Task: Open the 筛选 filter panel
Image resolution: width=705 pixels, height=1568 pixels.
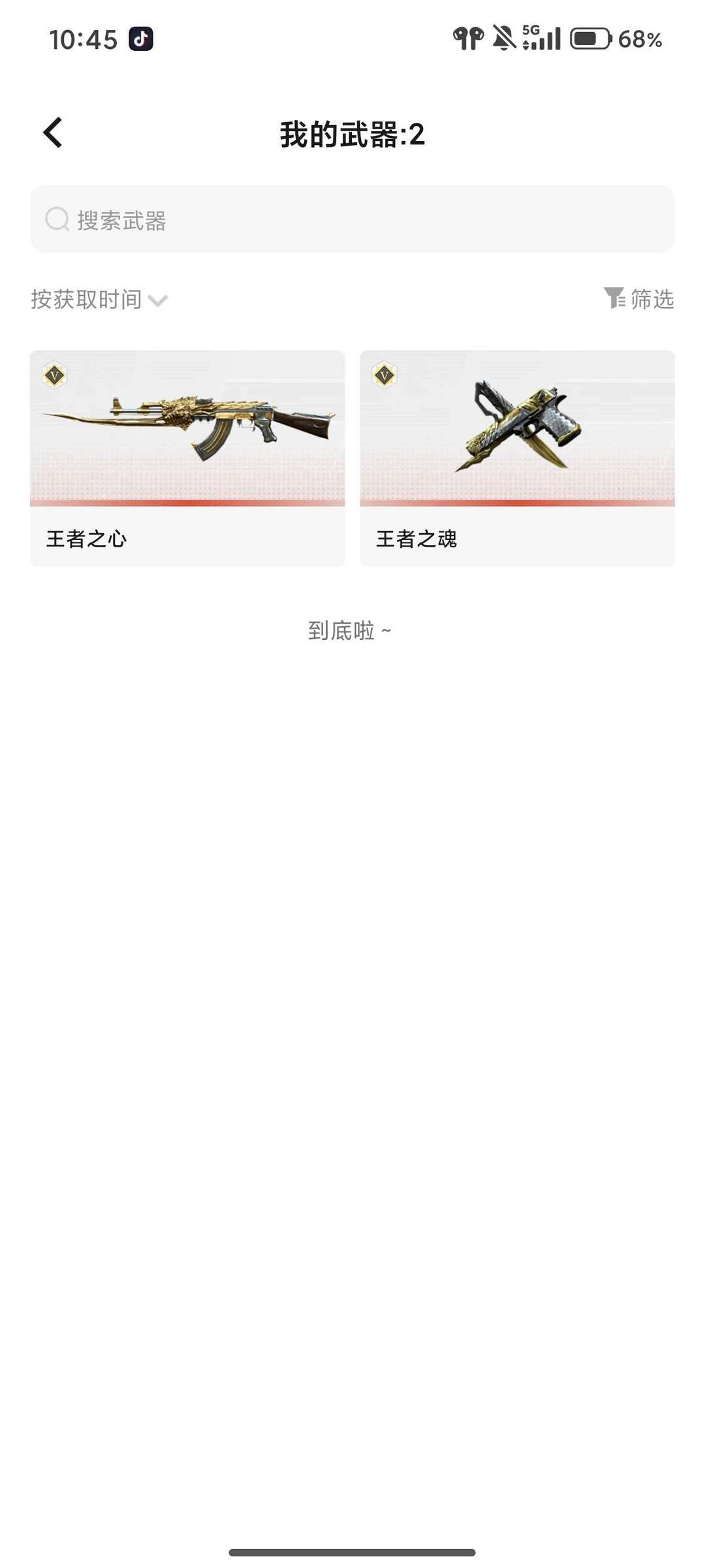Action: point(651,300)
